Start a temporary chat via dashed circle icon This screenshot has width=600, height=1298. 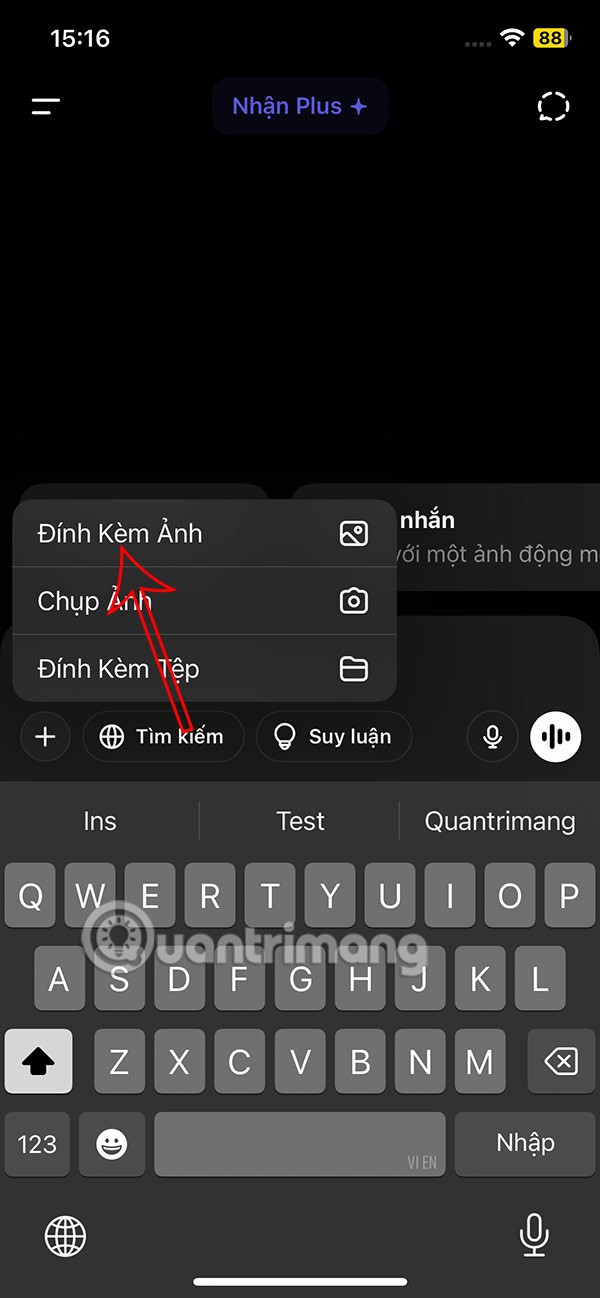(553, 106)
